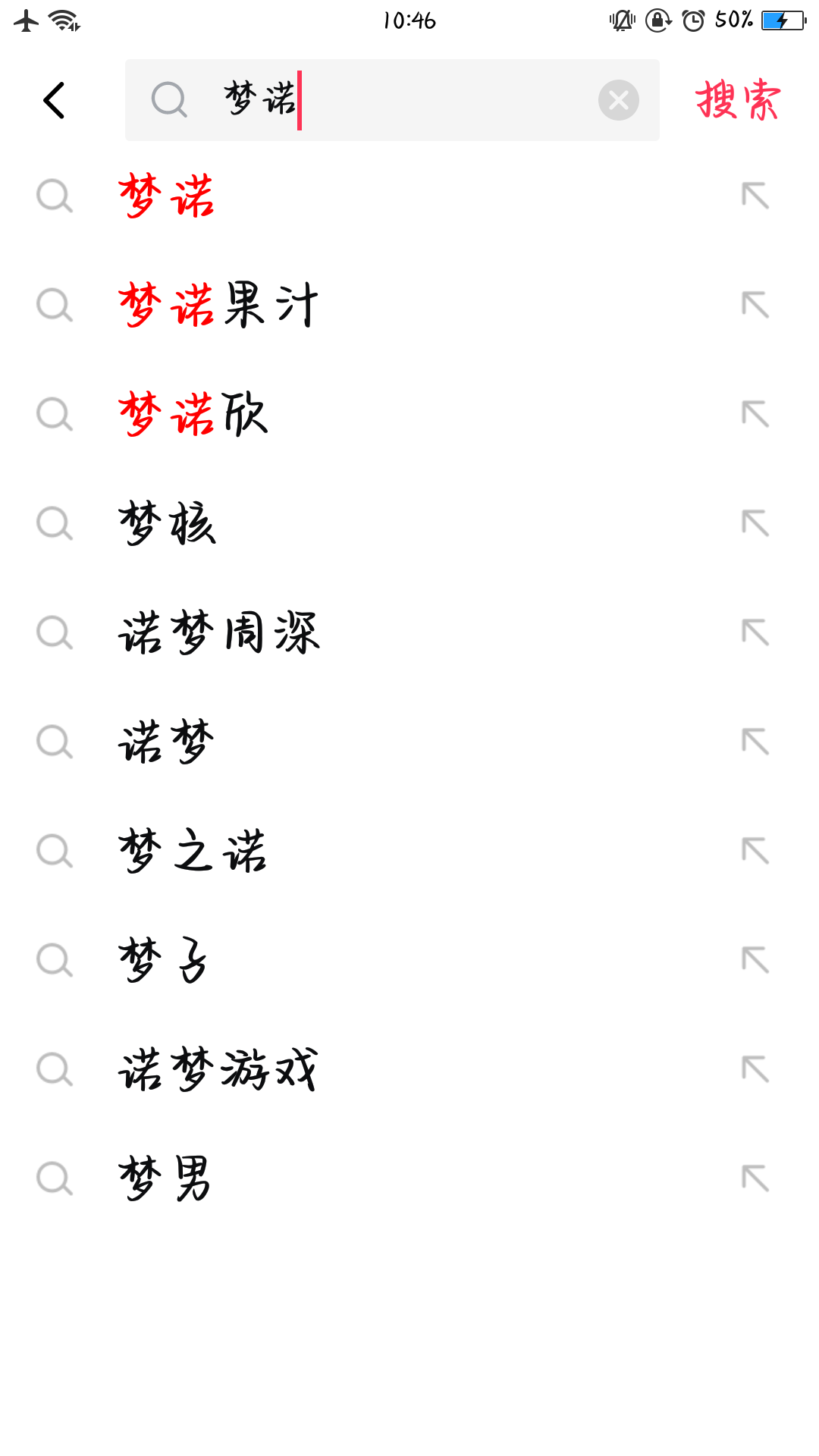Image resolution: width=819 pixels, height=1456 pixels.
Task: Select the 梦之诺 suggestion
Action: click(x=193, y=852)
